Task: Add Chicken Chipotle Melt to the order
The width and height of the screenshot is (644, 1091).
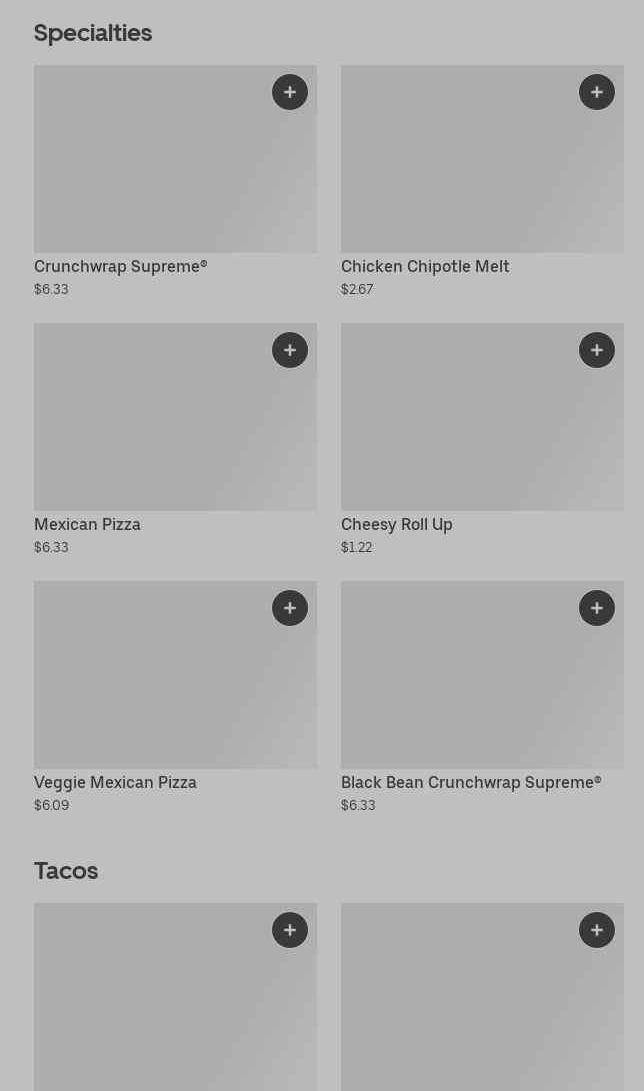Action: [597, 92]
